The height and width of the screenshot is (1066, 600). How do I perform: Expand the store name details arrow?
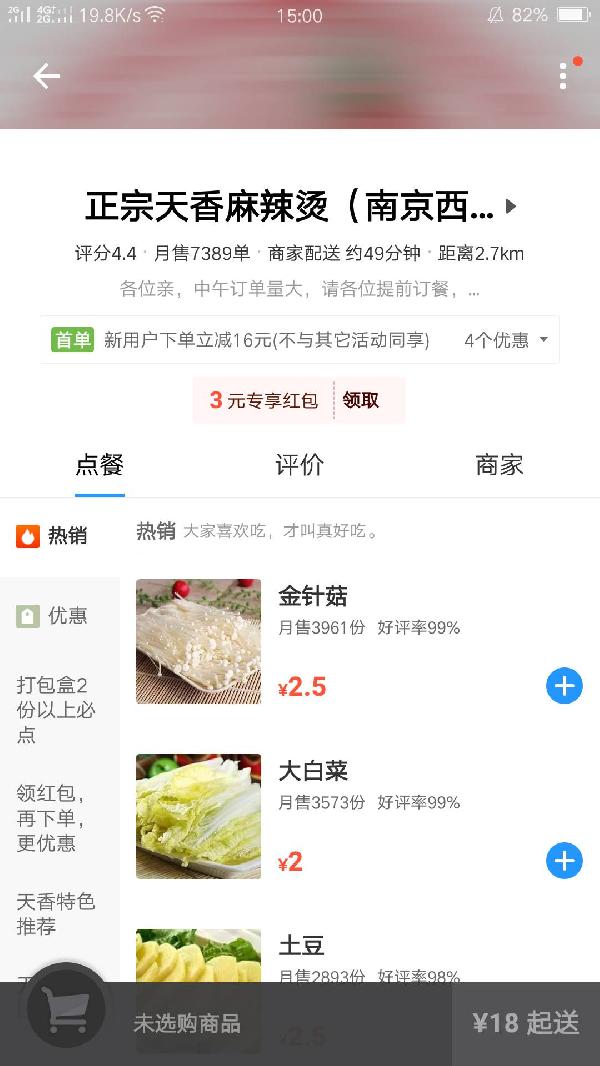pos(511,207)
